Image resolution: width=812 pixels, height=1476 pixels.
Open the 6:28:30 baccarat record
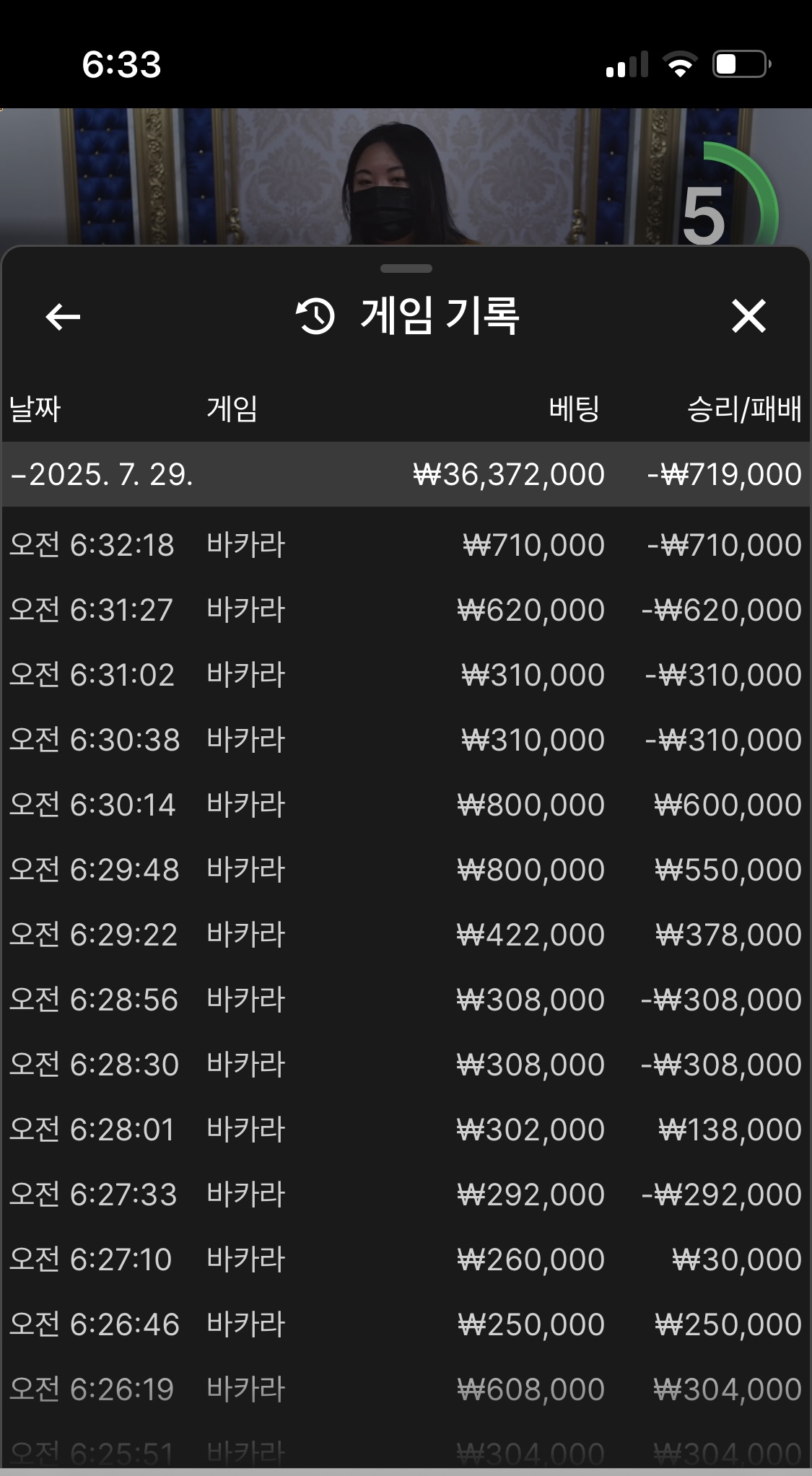click(406, 1065)
